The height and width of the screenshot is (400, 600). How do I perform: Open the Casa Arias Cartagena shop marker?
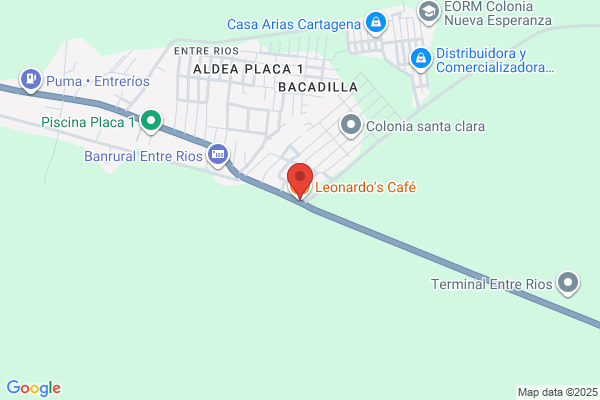(x=376, y=23)
